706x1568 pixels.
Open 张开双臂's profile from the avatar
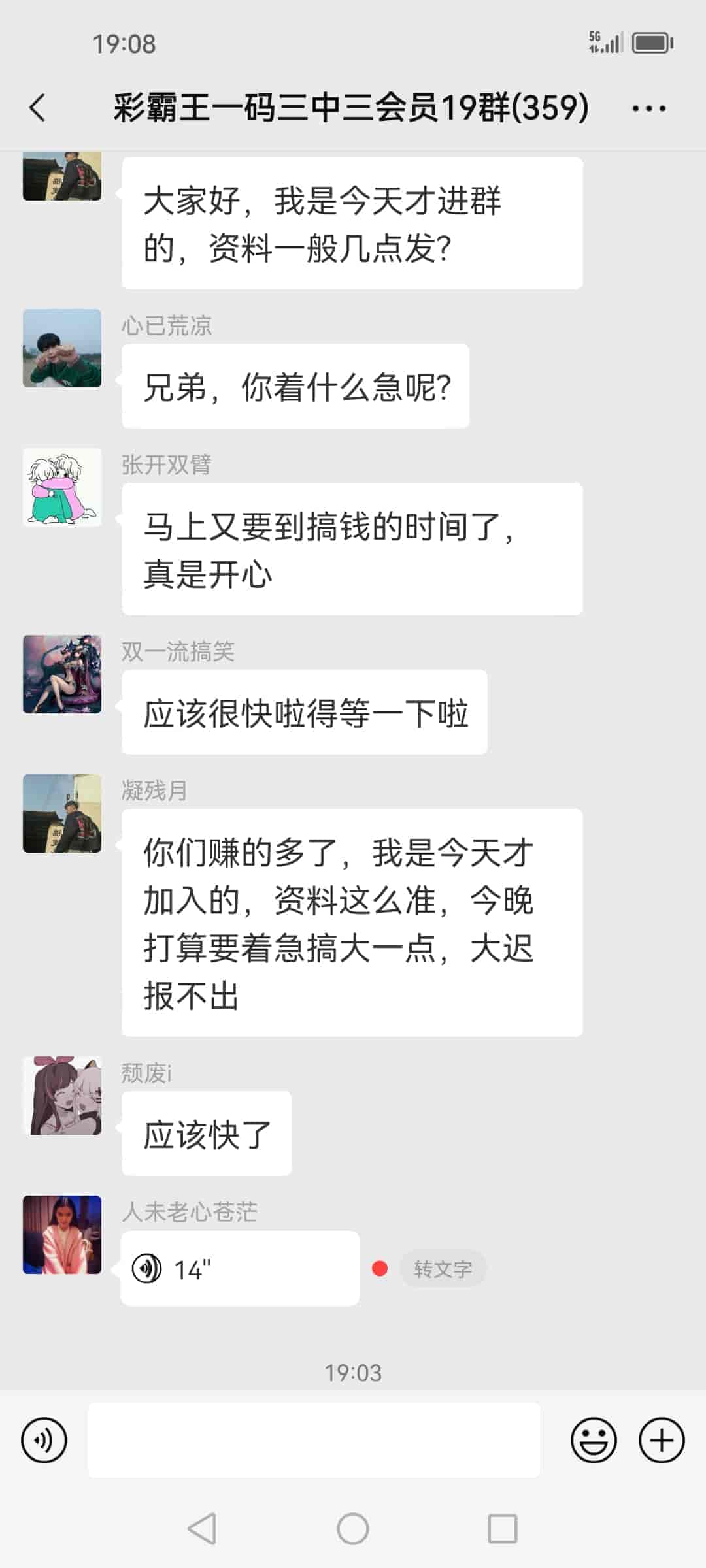pyautogui.click(x=62, y=487)
